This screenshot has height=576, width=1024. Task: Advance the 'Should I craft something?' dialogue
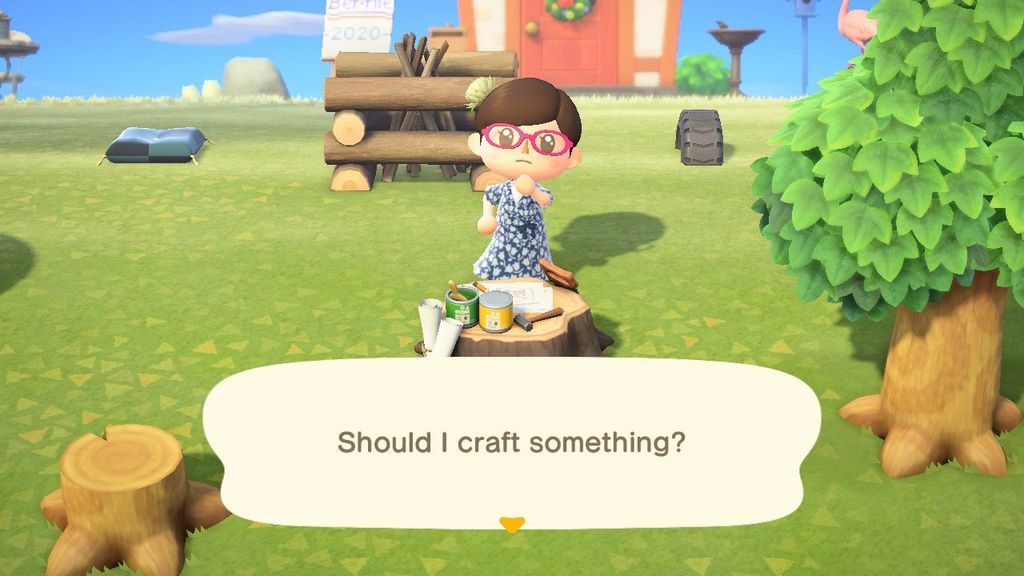click(511, 524)
